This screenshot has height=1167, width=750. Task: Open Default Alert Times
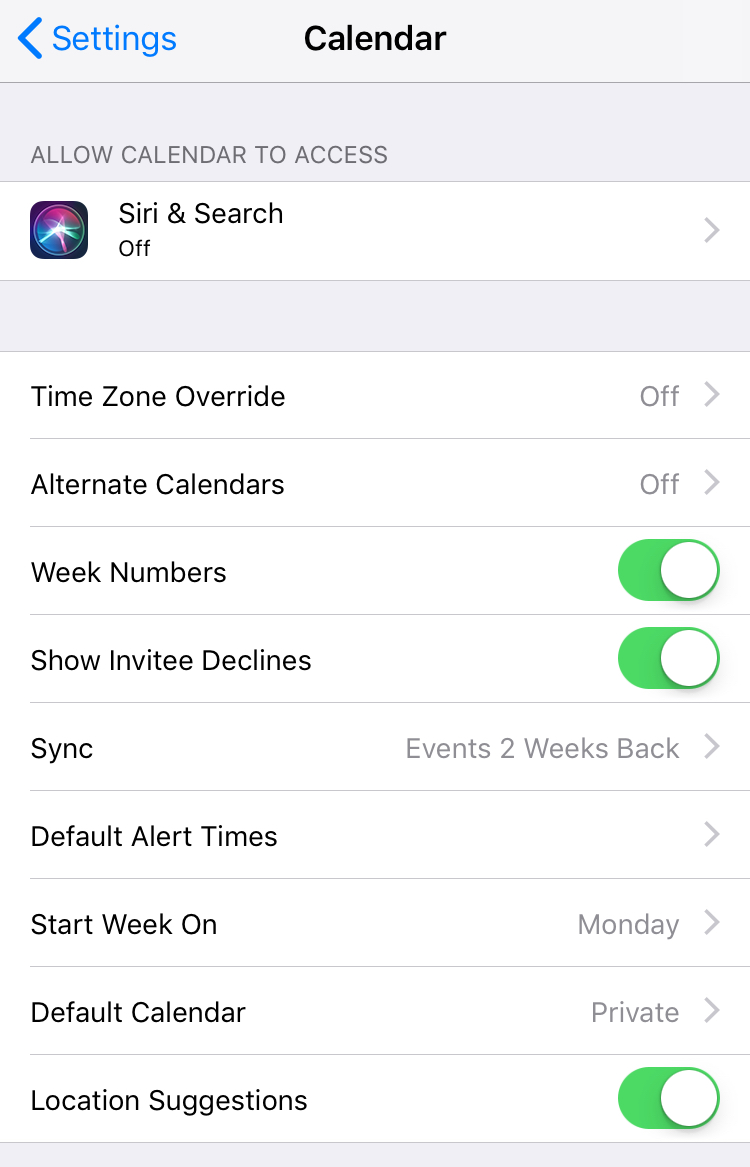(375, 836)
